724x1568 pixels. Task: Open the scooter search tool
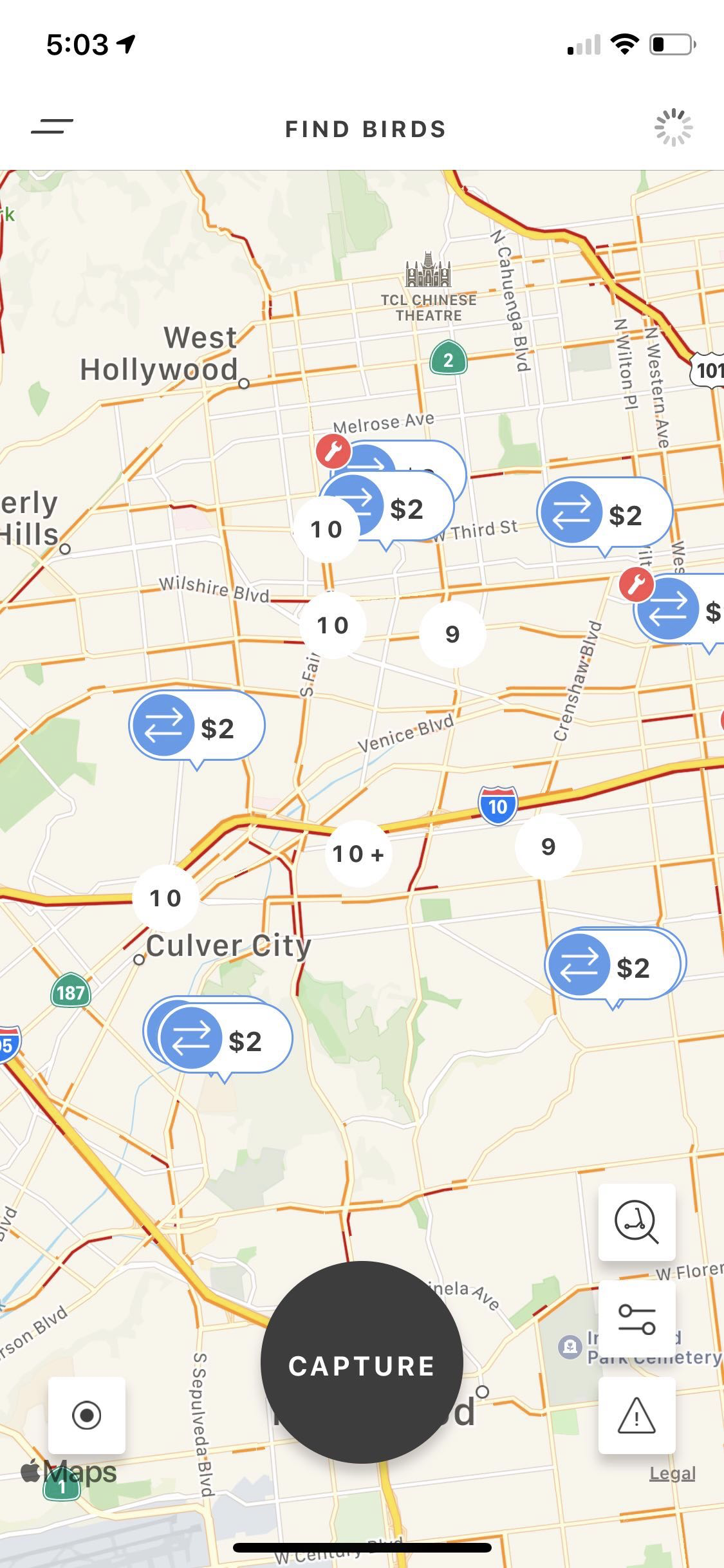tap(636, 1222)
